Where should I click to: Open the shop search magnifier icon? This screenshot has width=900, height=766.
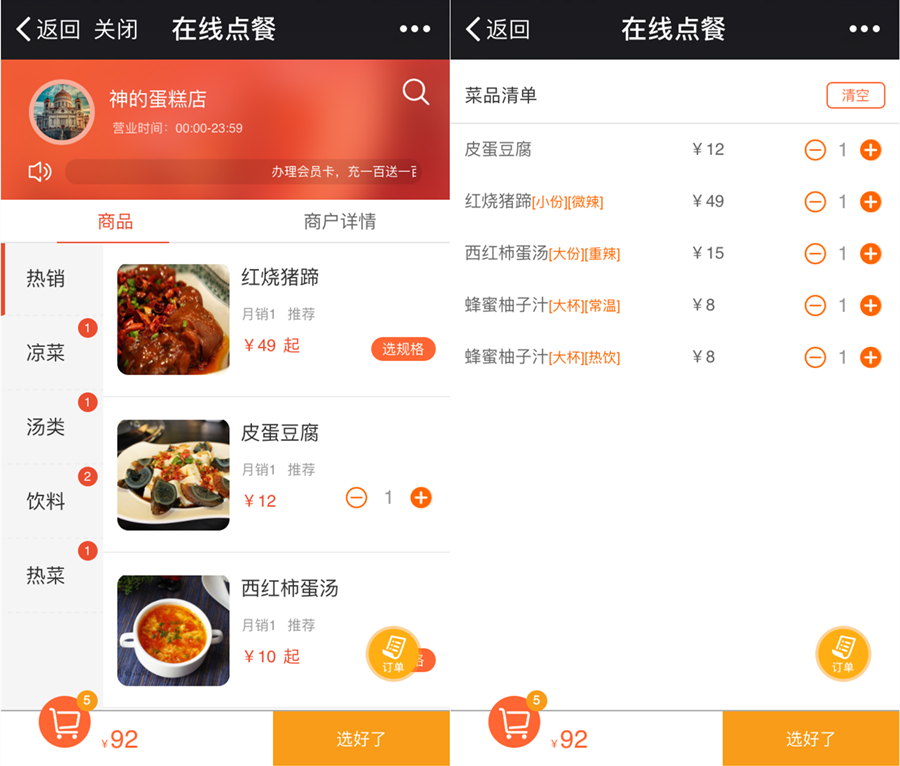pyautogui.click(x=416, y=92)
